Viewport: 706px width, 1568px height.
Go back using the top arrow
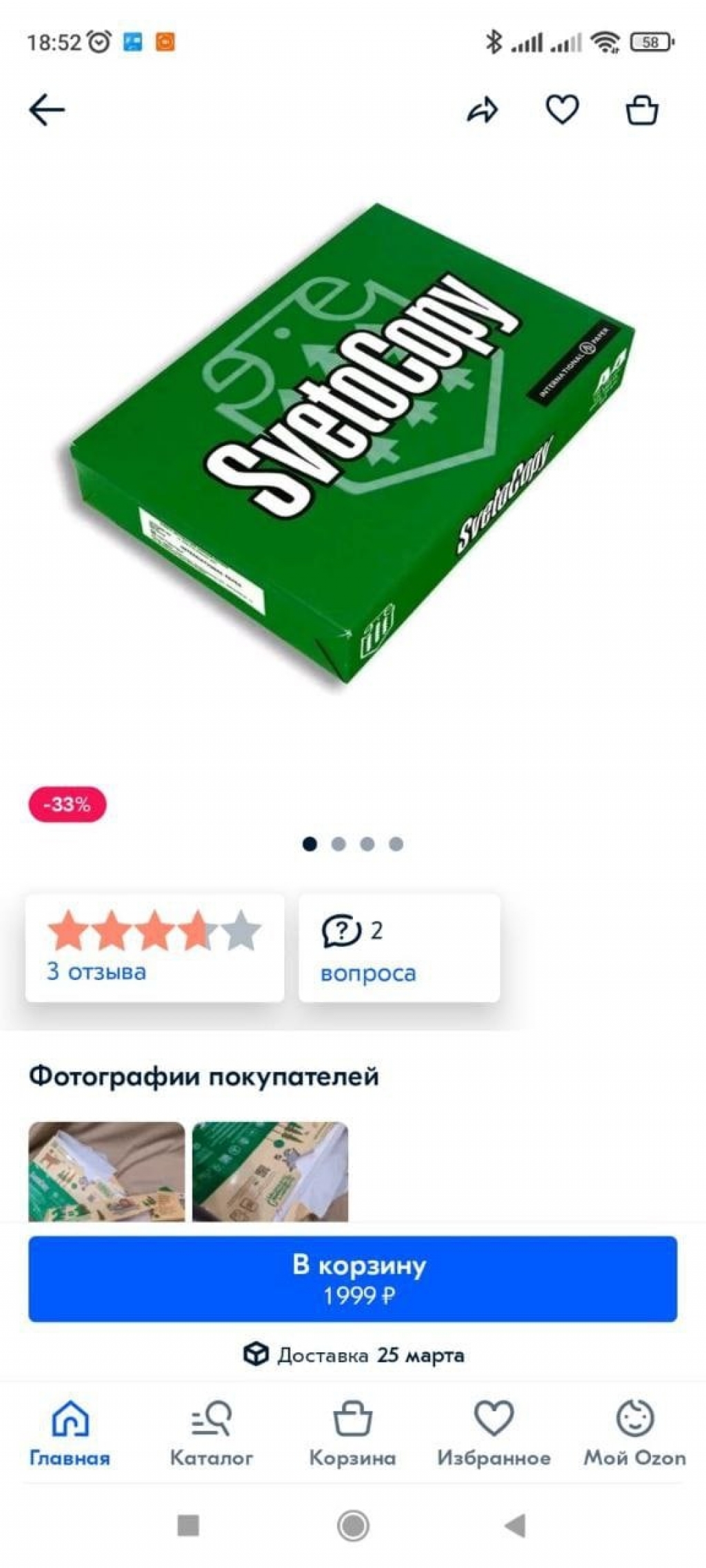tap(47, 110)
